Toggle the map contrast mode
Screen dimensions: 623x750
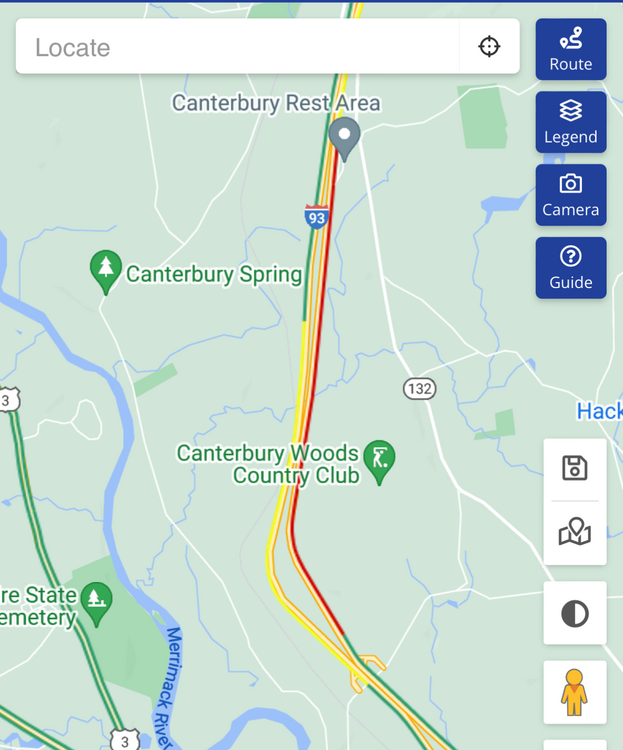575,613
